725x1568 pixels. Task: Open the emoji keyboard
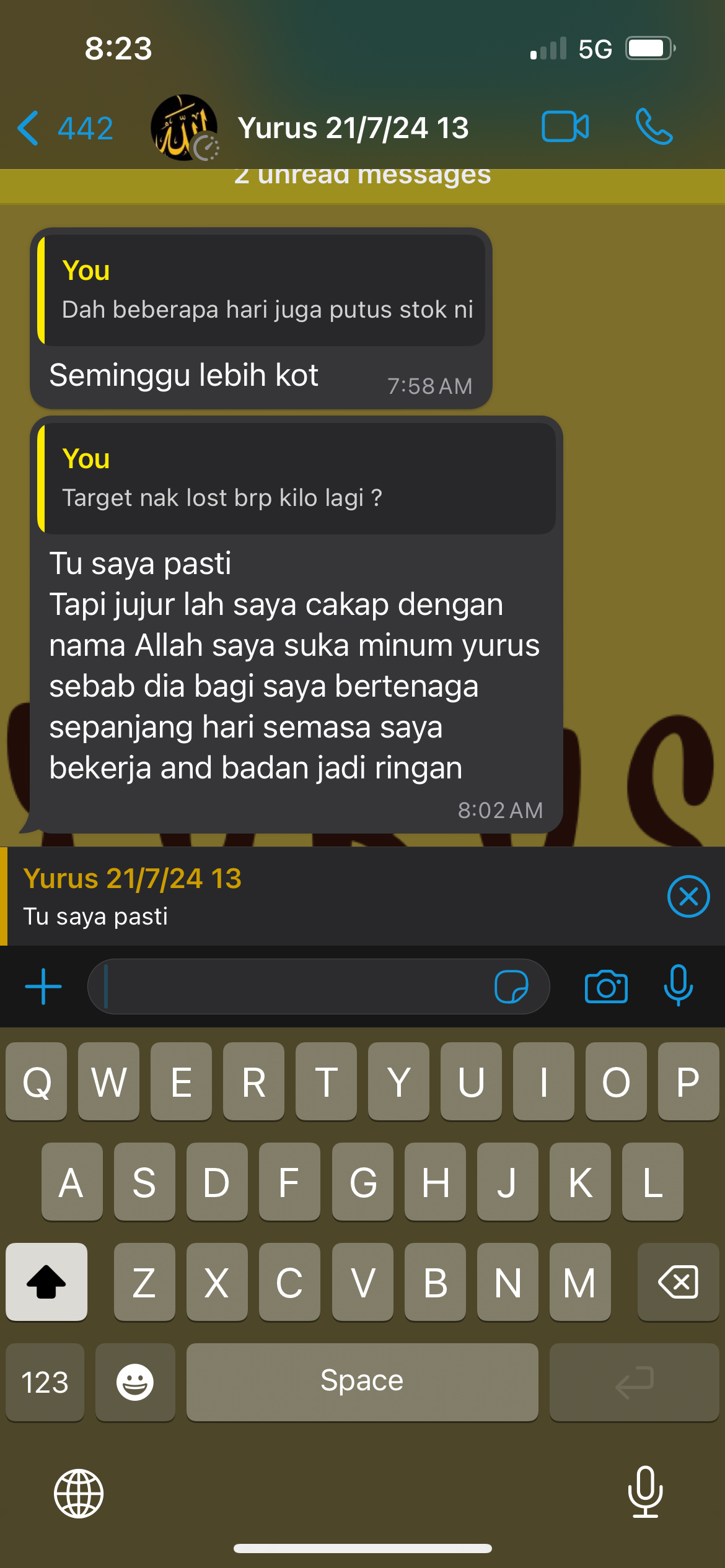point(135,1382)
